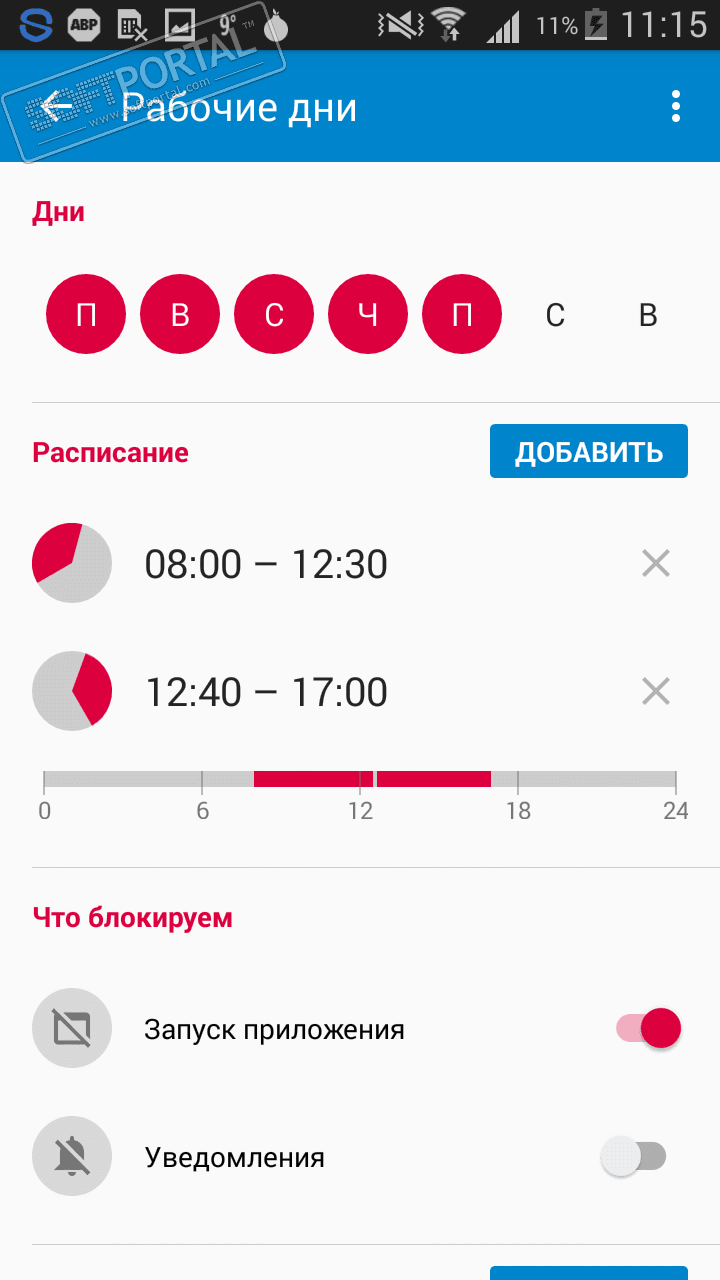Remove the 08:00 – 12:30 interval

pos(655,564)
